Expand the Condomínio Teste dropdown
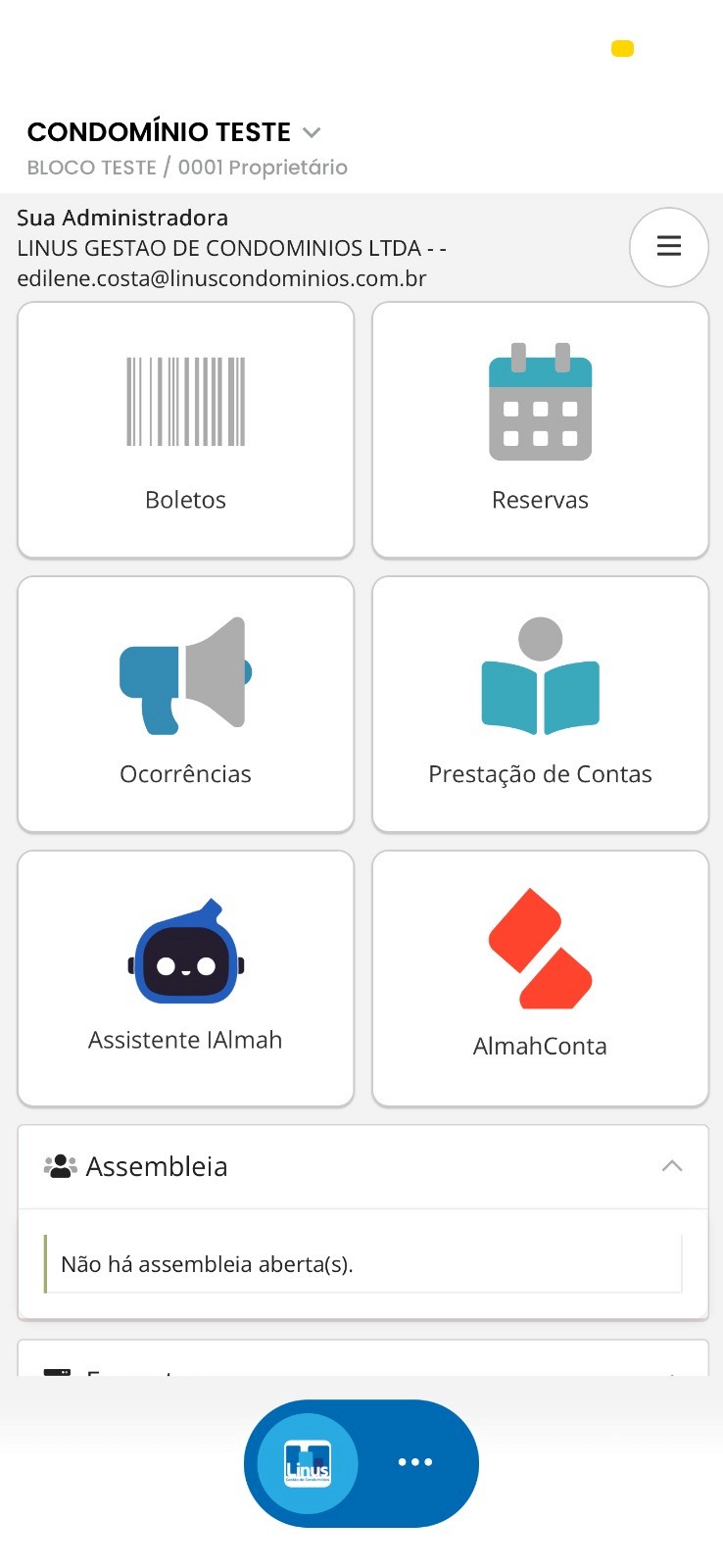The width and height of the screenshot is (723, 1568). [312, 132]
